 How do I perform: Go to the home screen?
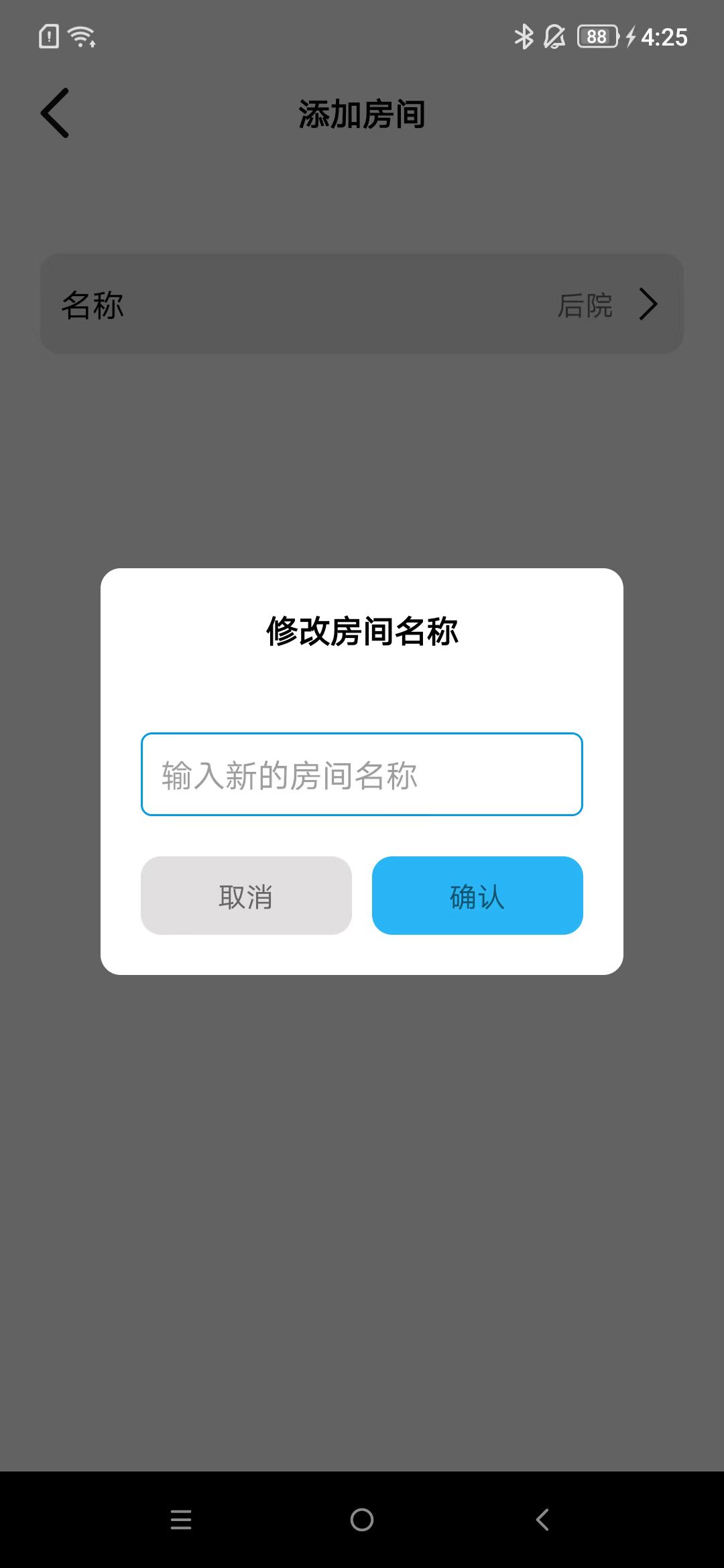(361, 1519)
